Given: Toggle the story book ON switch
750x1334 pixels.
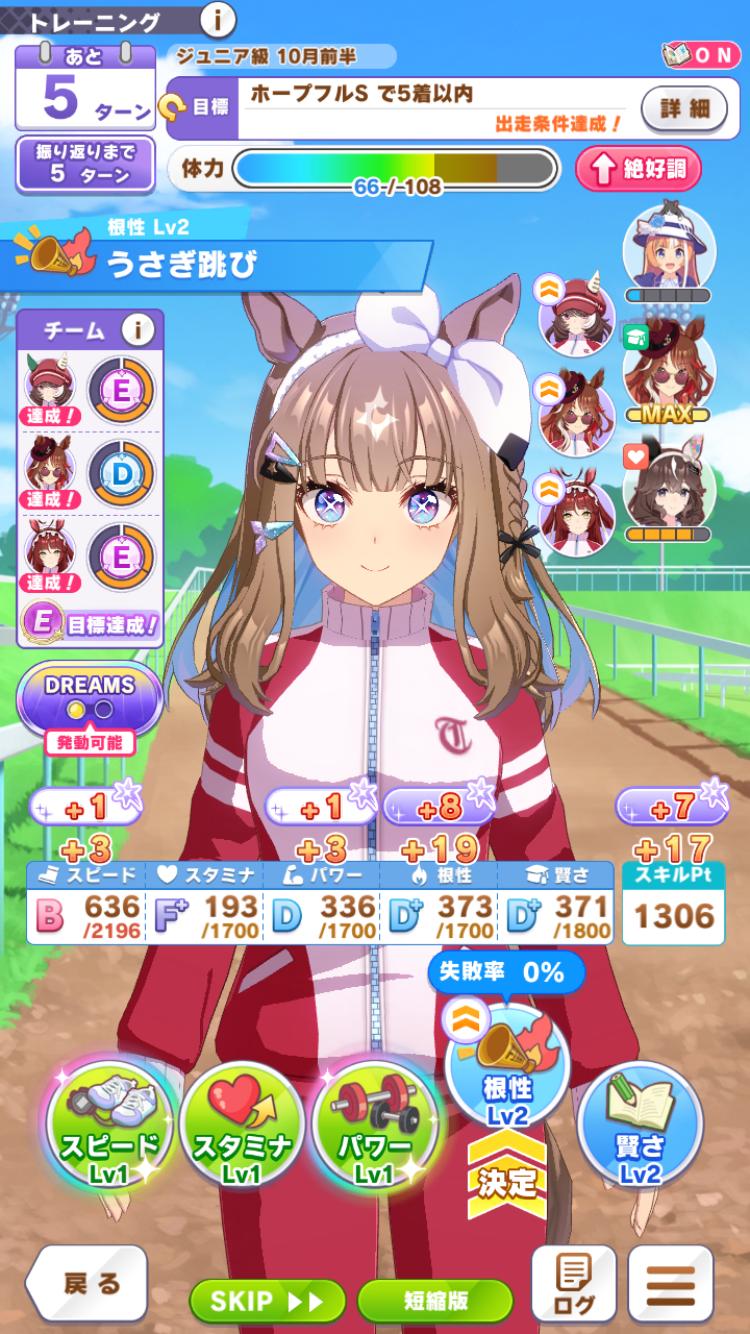Looking at the screenshot, I should [x=699, y=55].
